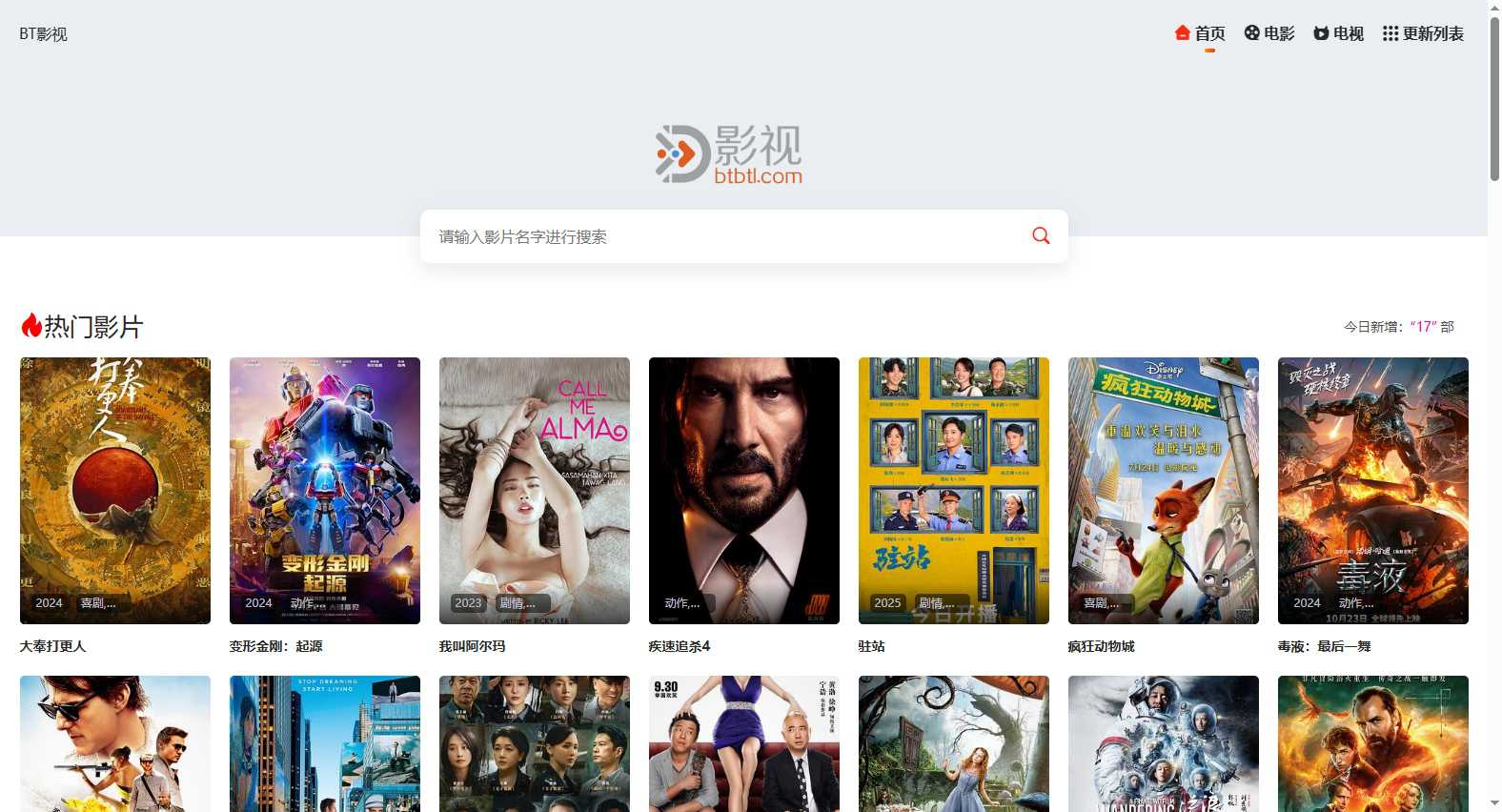Focus the movie name search field
This screenshot has height=812, width=1502.
[724, 236]
